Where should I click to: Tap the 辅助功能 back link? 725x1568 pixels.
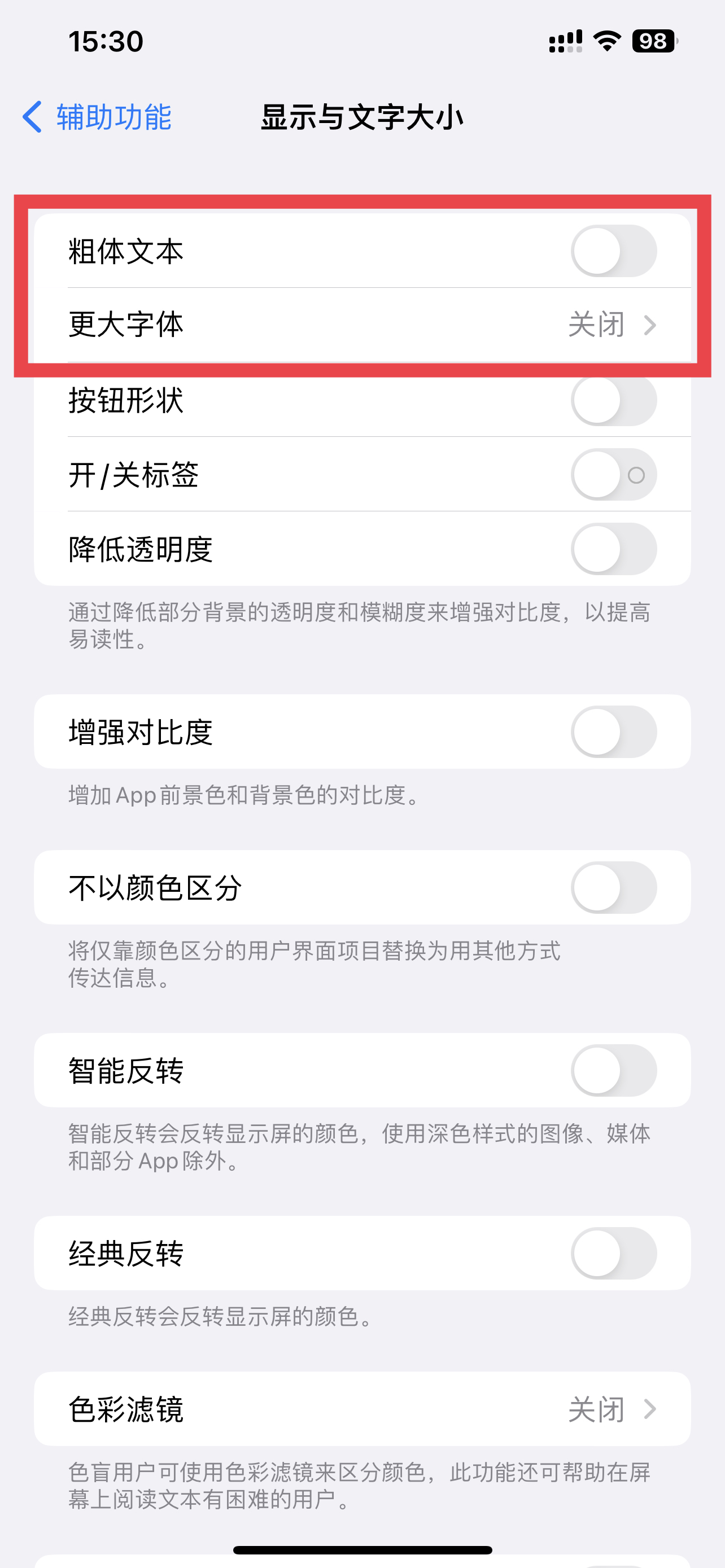click(113, 118)
